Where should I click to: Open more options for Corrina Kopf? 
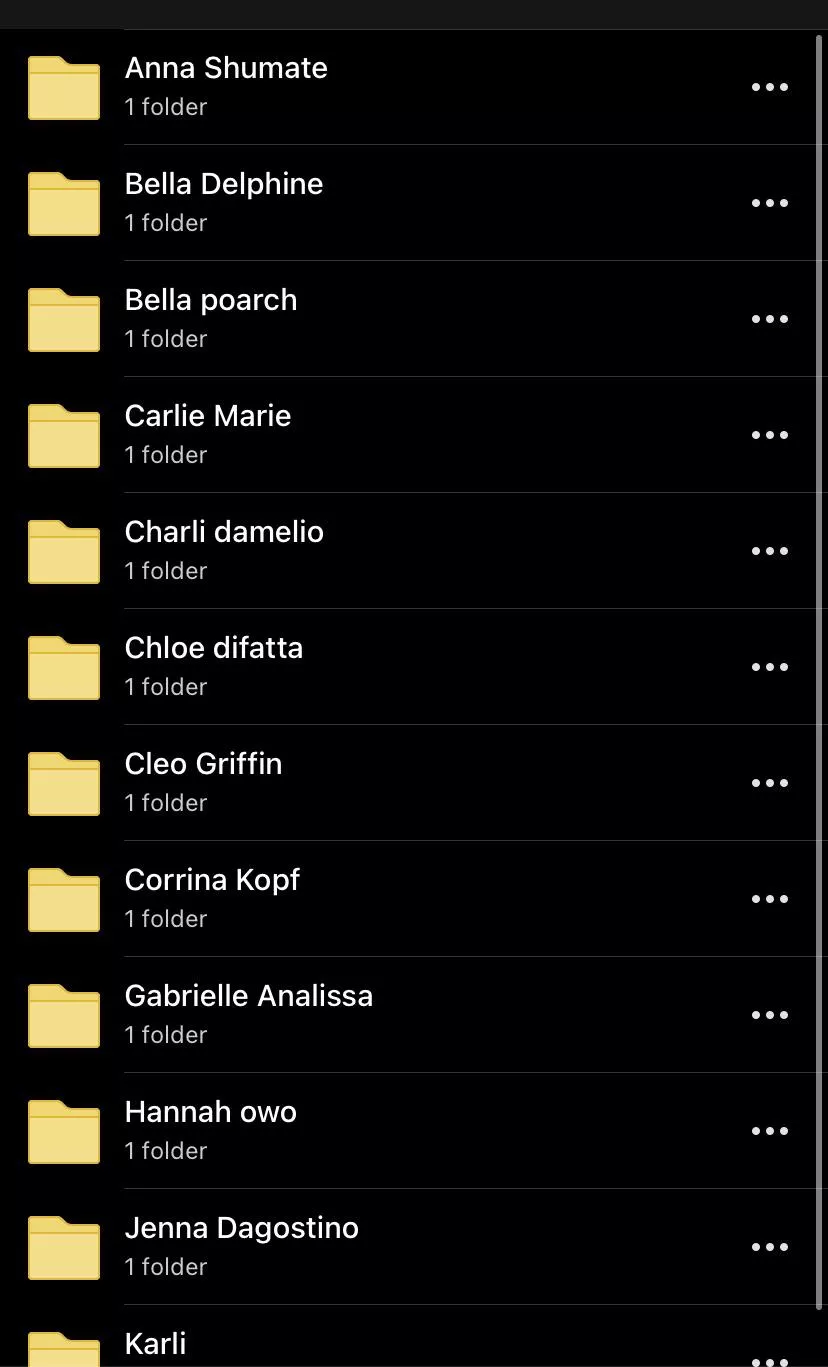769,899
